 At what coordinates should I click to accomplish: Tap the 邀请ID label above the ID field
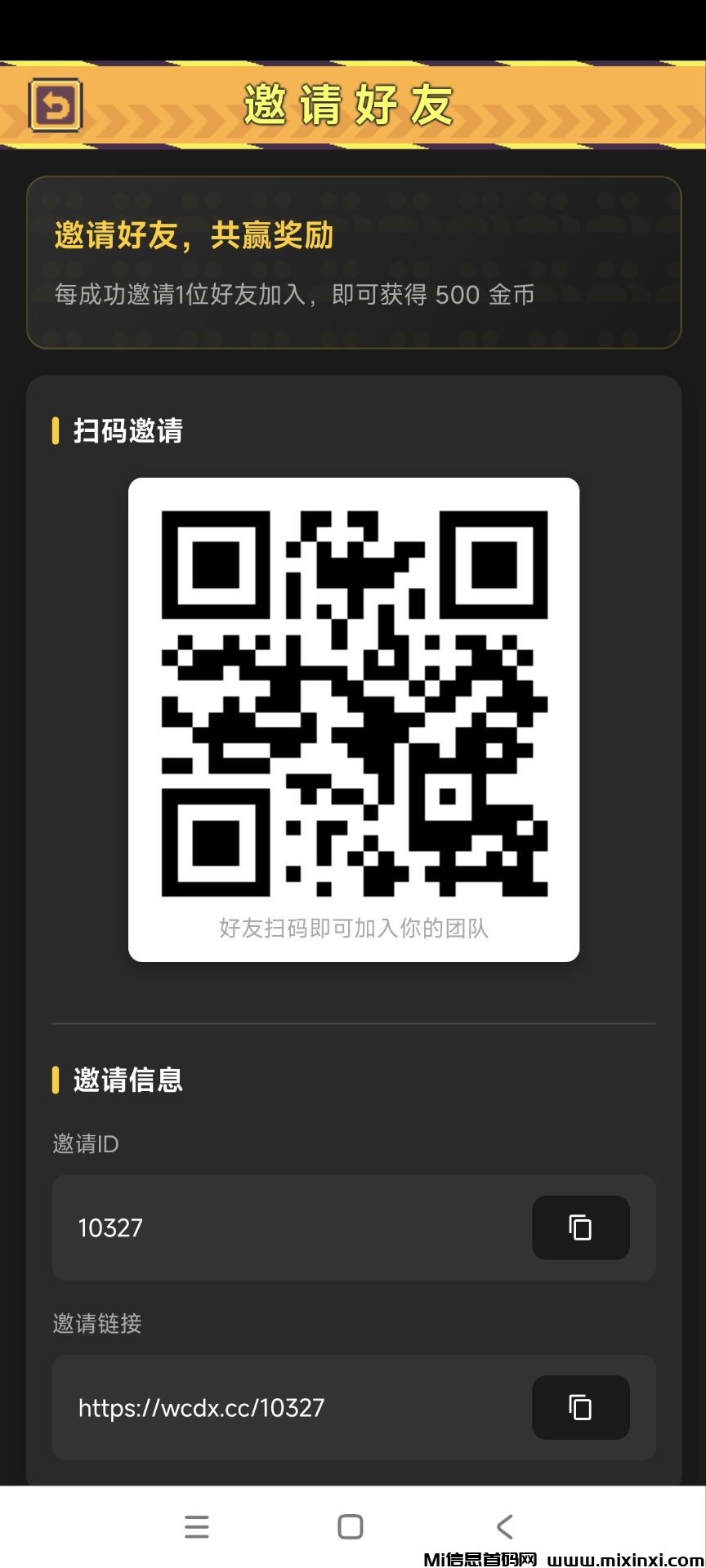tap(85, 1144)
